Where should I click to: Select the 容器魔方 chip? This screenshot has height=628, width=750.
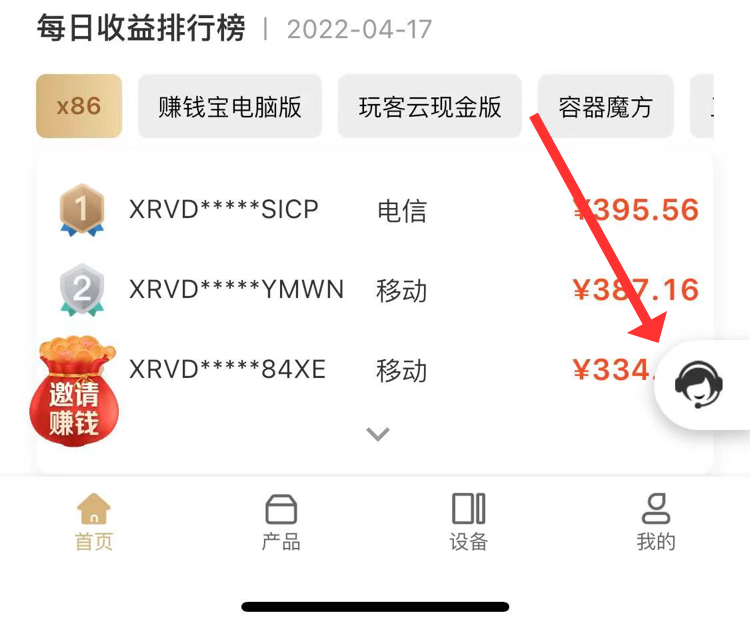point(605,107)
